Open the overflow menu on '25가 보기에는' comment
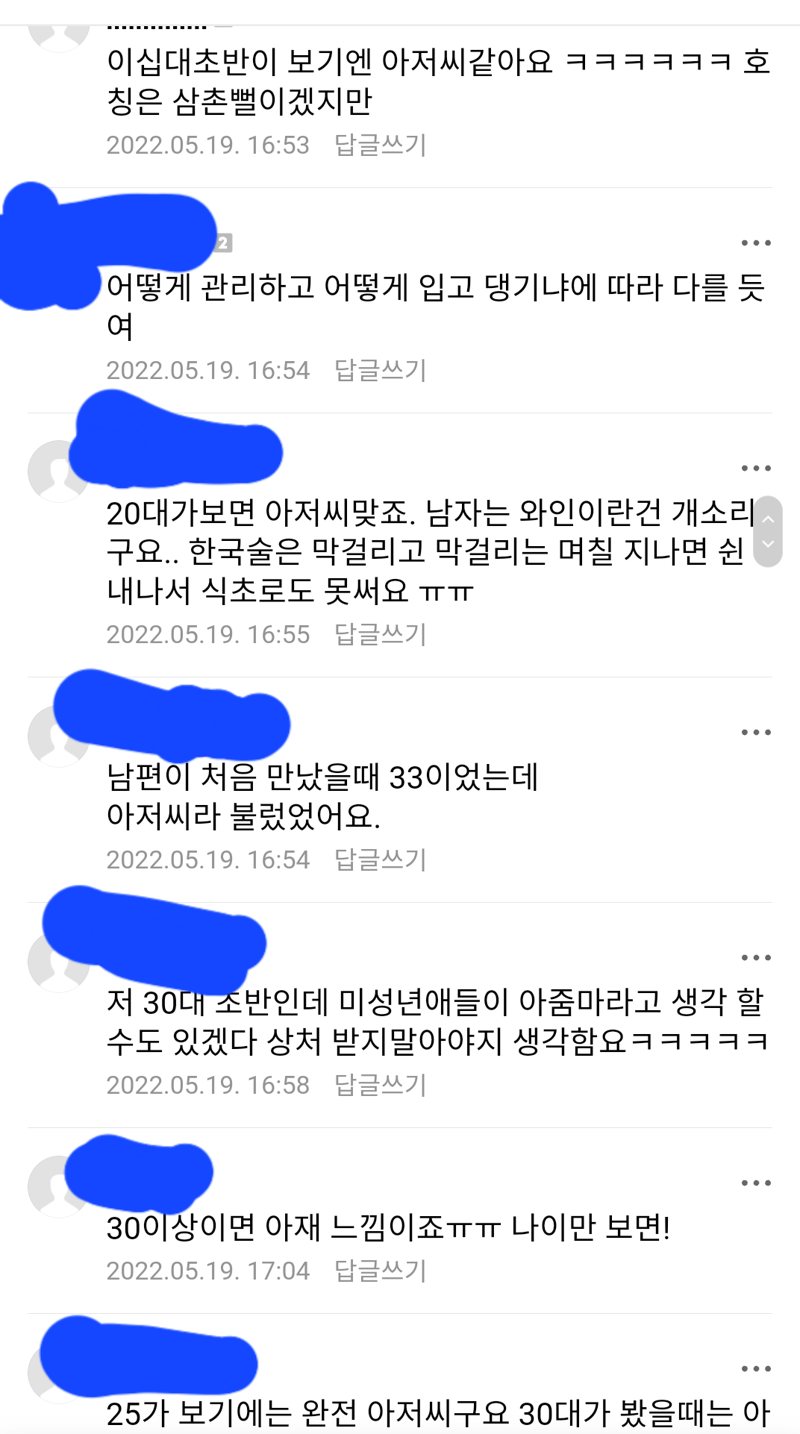Viewport: 800px width, 1434px height. tap(756, 1369)
